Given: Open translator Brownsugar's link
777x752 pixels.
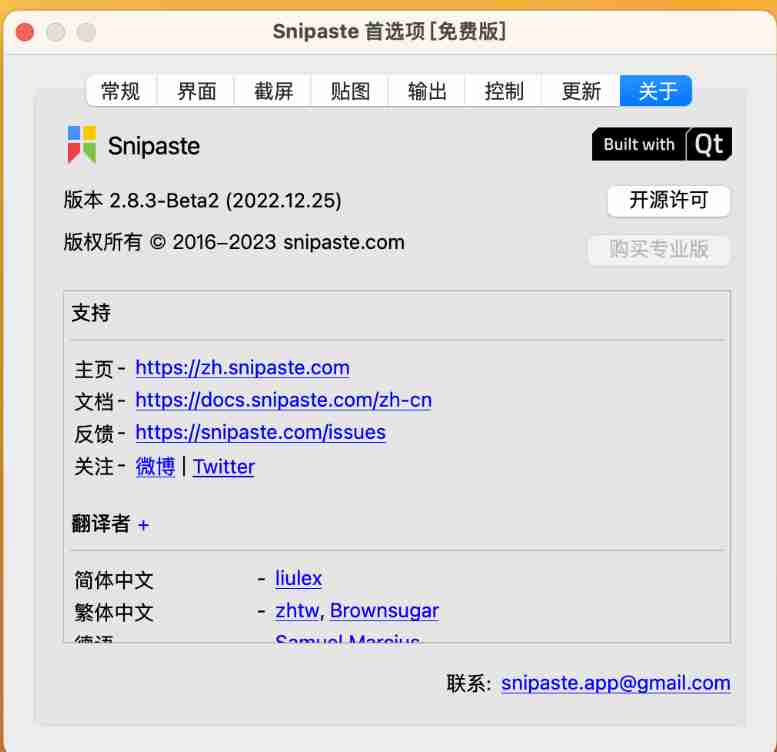Looking at the screenshot, I should coord(384,611).
